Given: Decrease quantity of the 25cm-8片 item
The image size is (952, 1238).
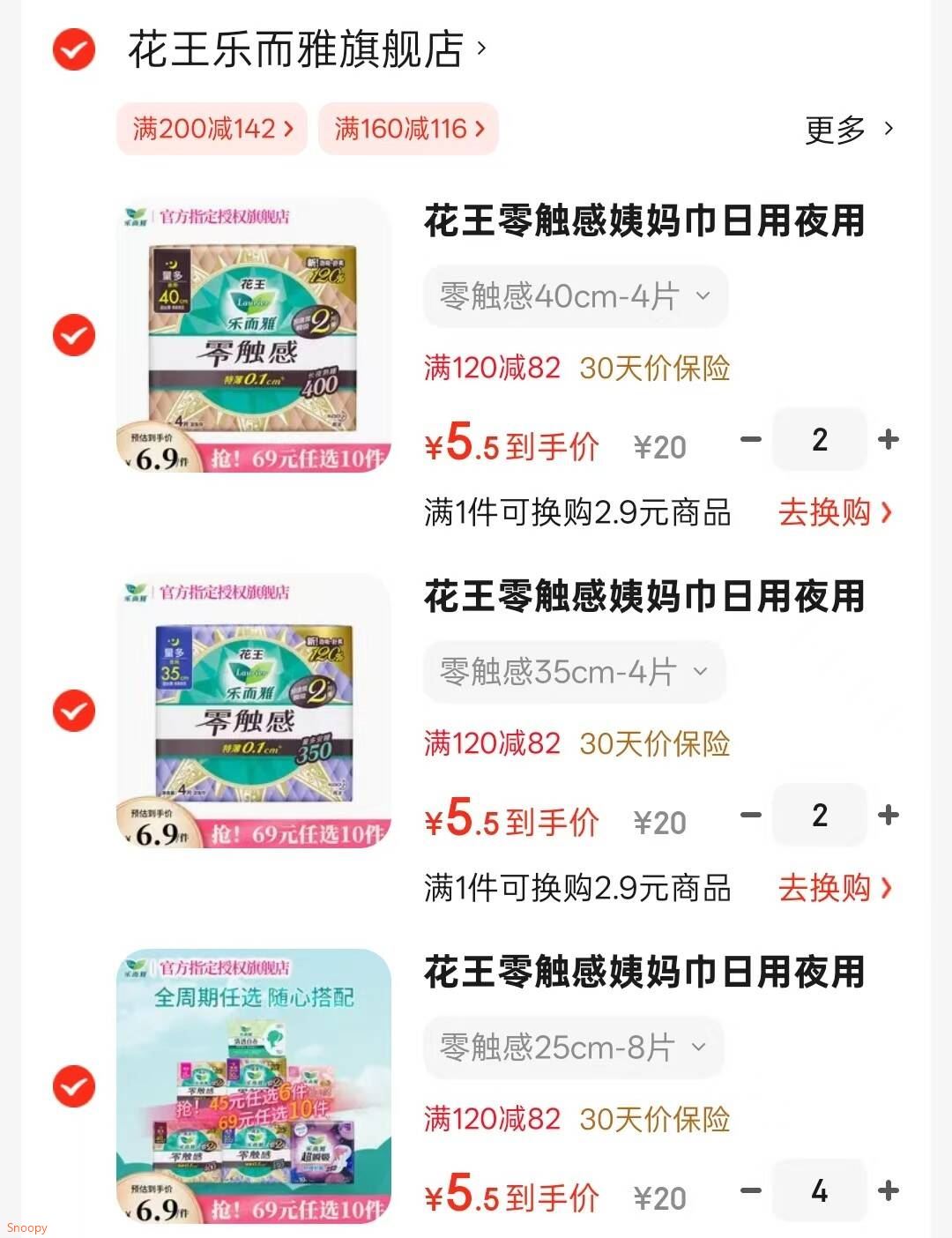Looking at the screenshot, I should point(751,1190).
